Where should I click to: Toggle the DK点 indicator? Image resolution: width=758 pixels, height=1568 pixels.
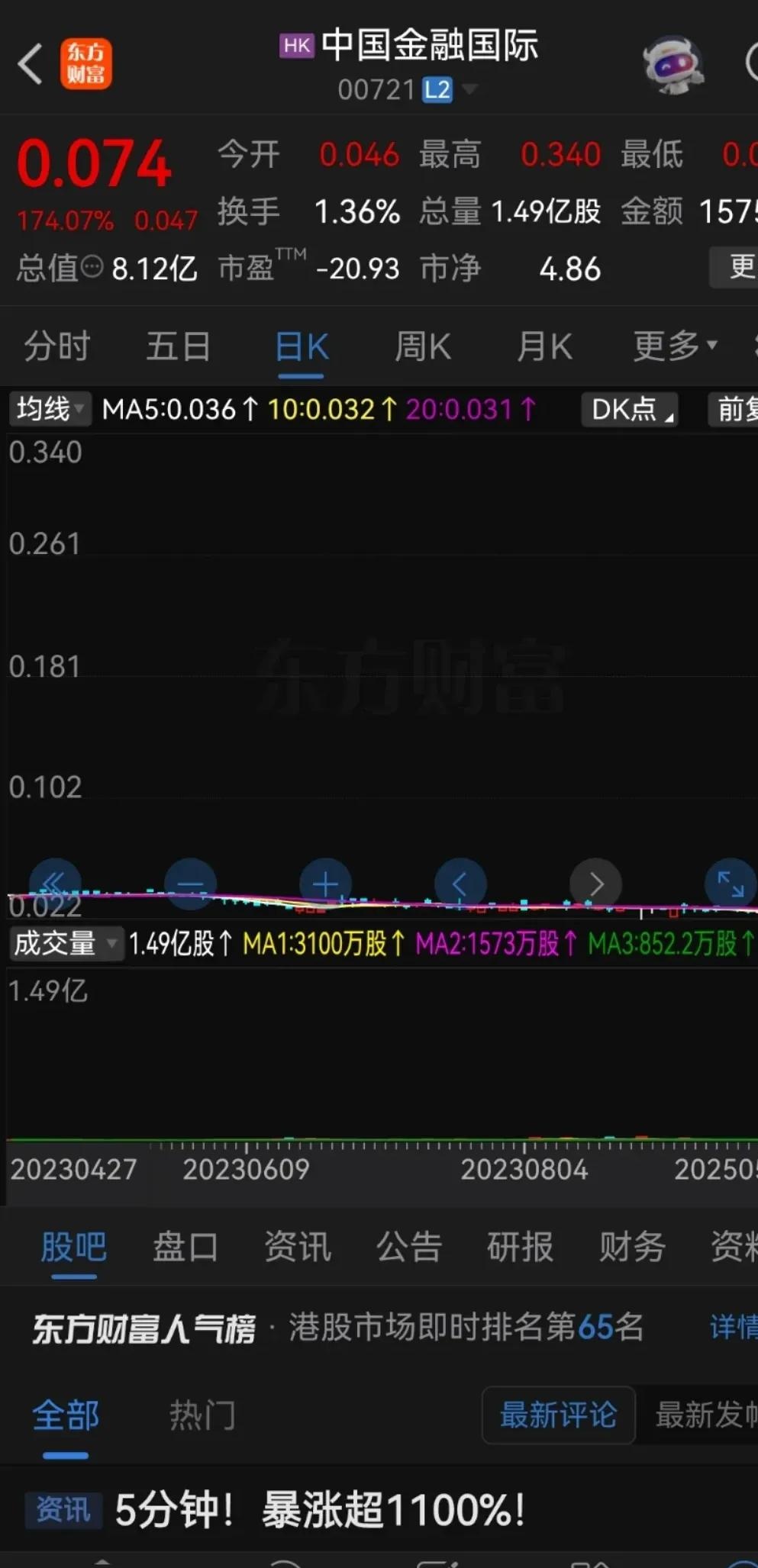pyautogui.click(x=628, y=410)
